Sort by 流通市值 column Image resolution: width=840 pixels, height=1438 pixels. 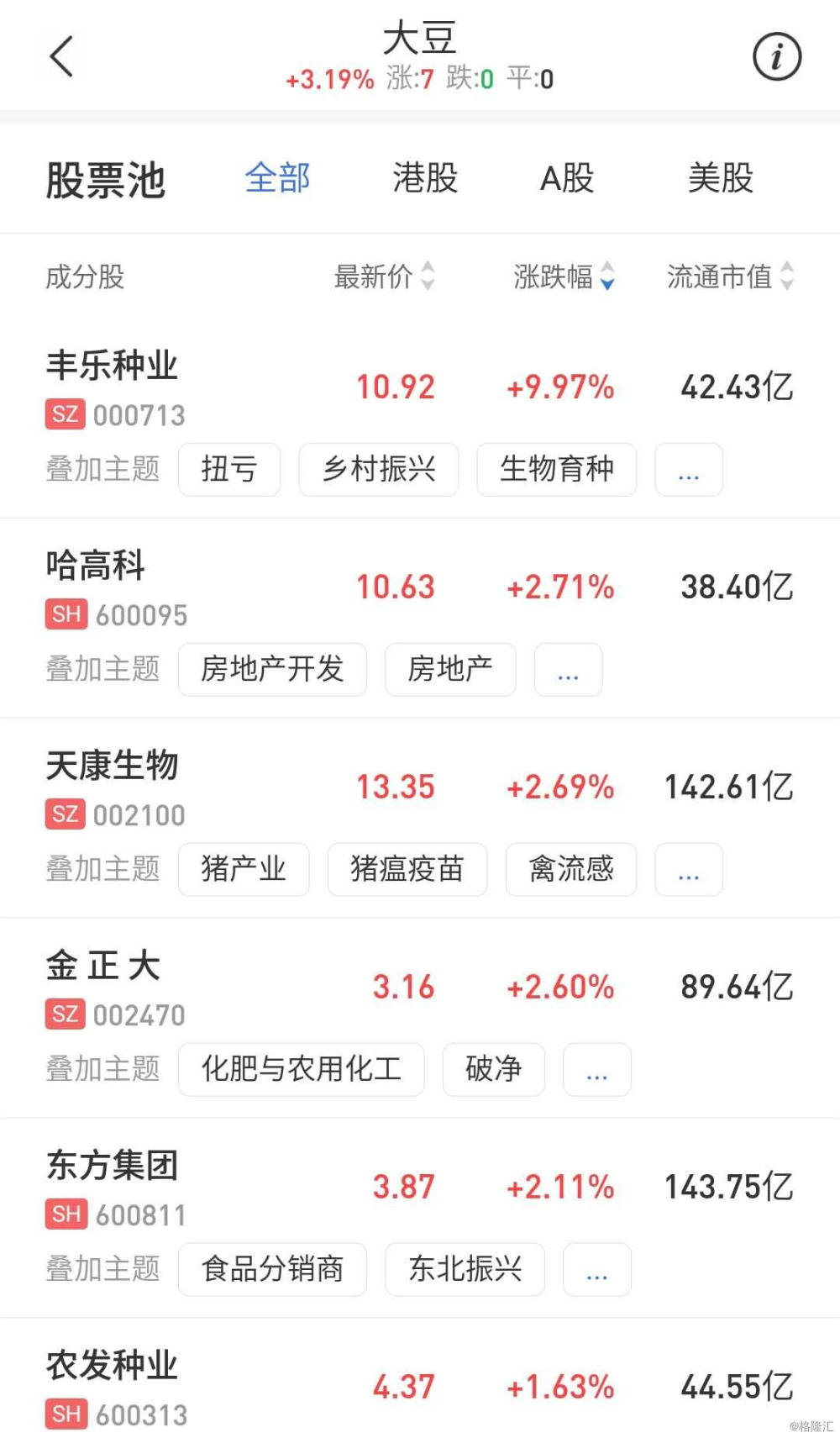730,276
